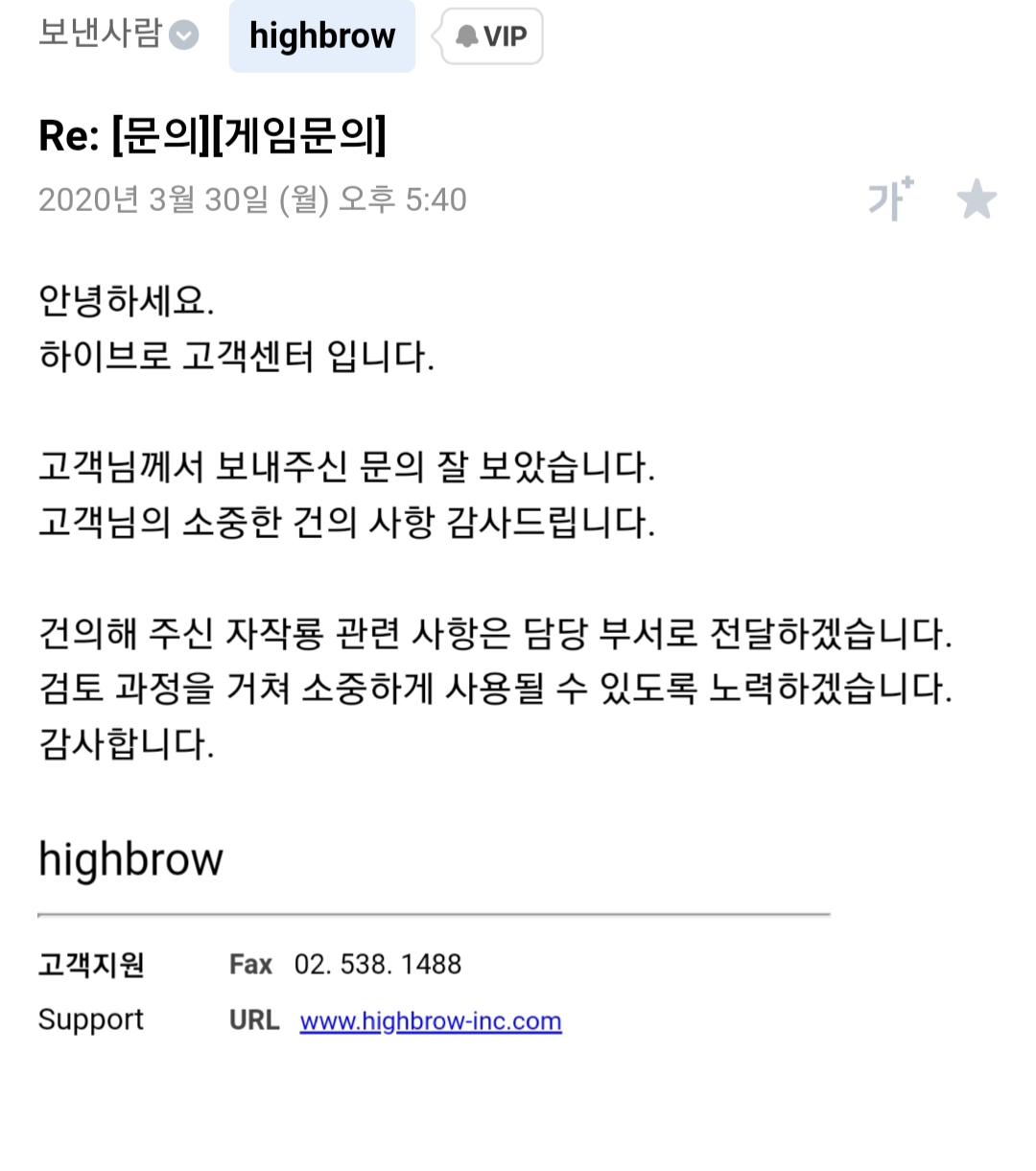
Task: Star this email
Action: pyautogui.click(x=977, y=199)
